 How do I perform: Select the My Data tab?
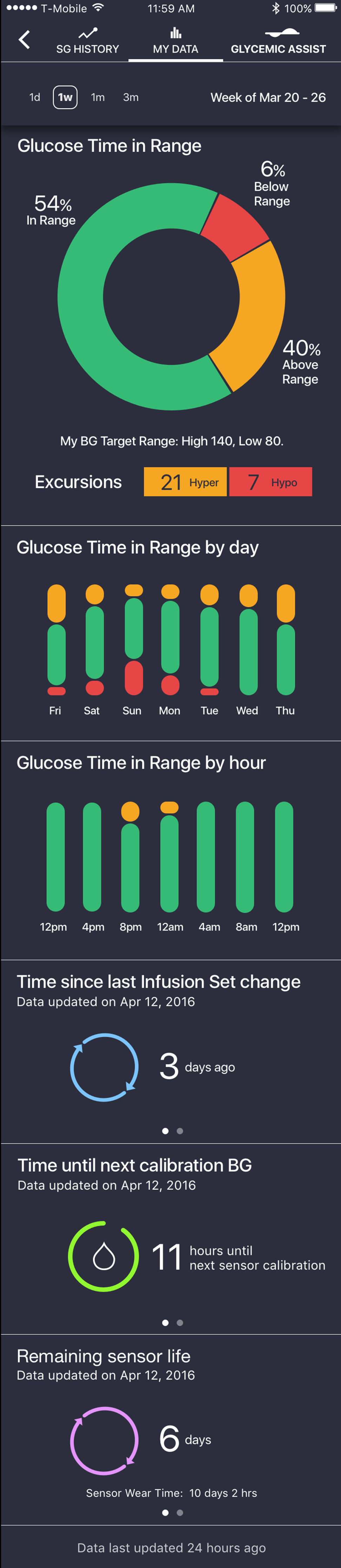pos(176,41)
